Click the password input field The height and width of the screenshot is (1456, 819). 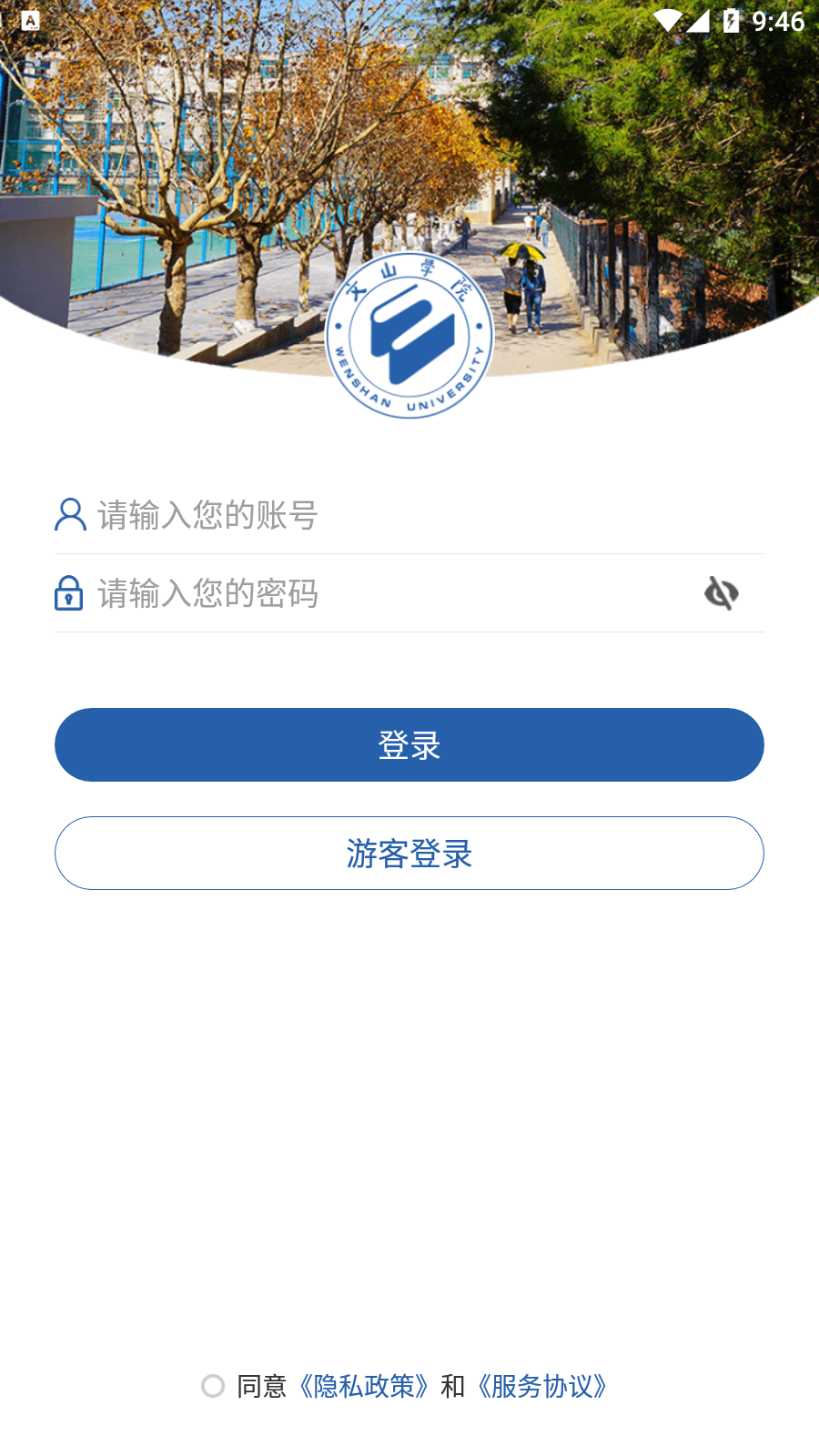click(364, 593)
